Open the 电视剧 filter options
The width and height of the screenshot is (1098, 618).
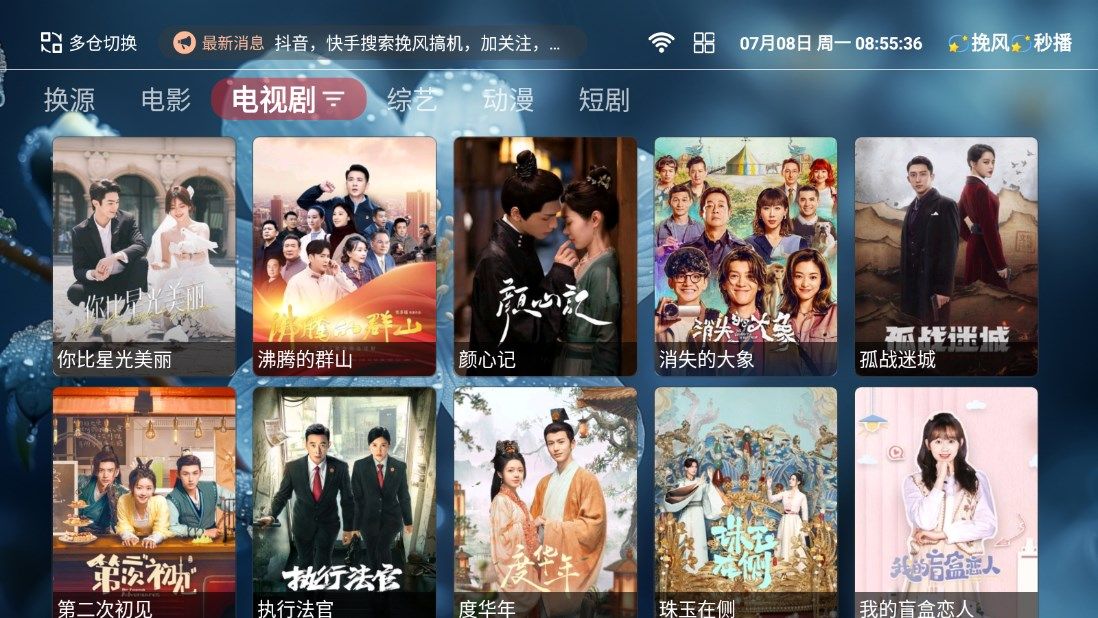click(333, 100)
